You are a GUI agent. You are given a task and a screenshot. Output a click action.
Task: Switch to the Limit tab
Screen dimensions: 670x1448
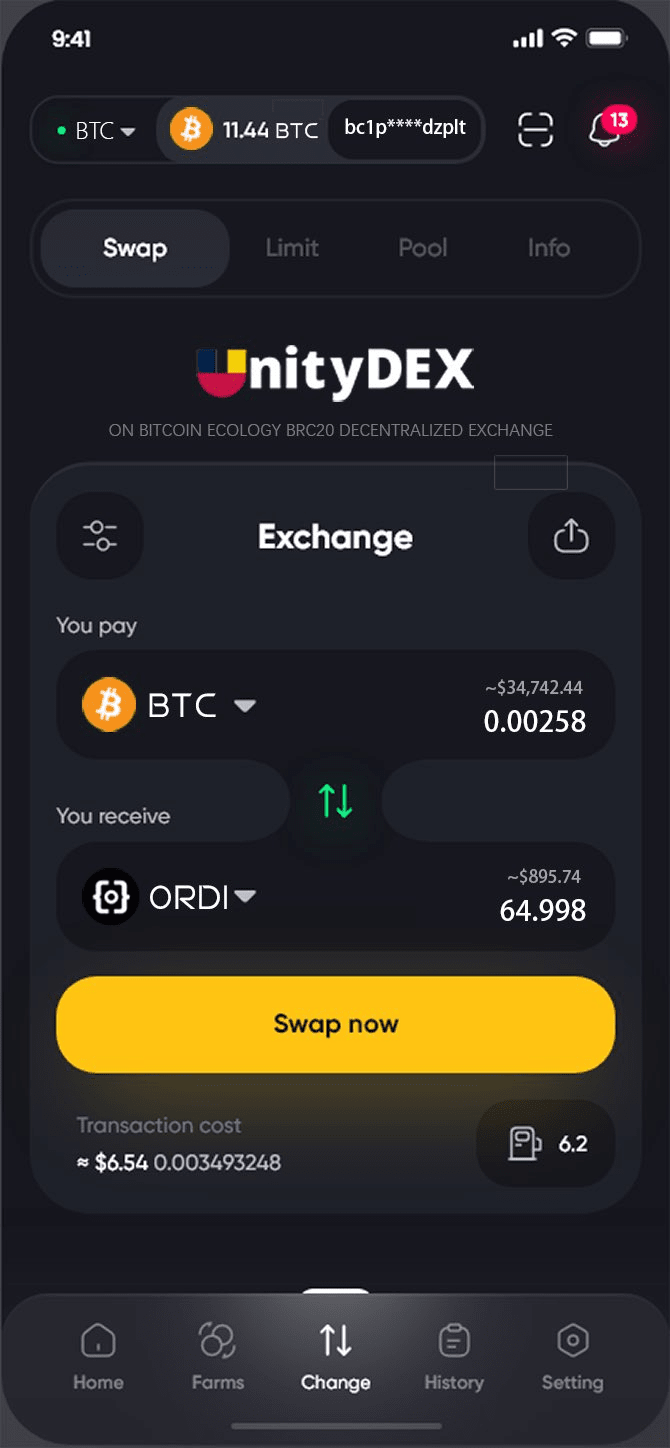[292, 248]
